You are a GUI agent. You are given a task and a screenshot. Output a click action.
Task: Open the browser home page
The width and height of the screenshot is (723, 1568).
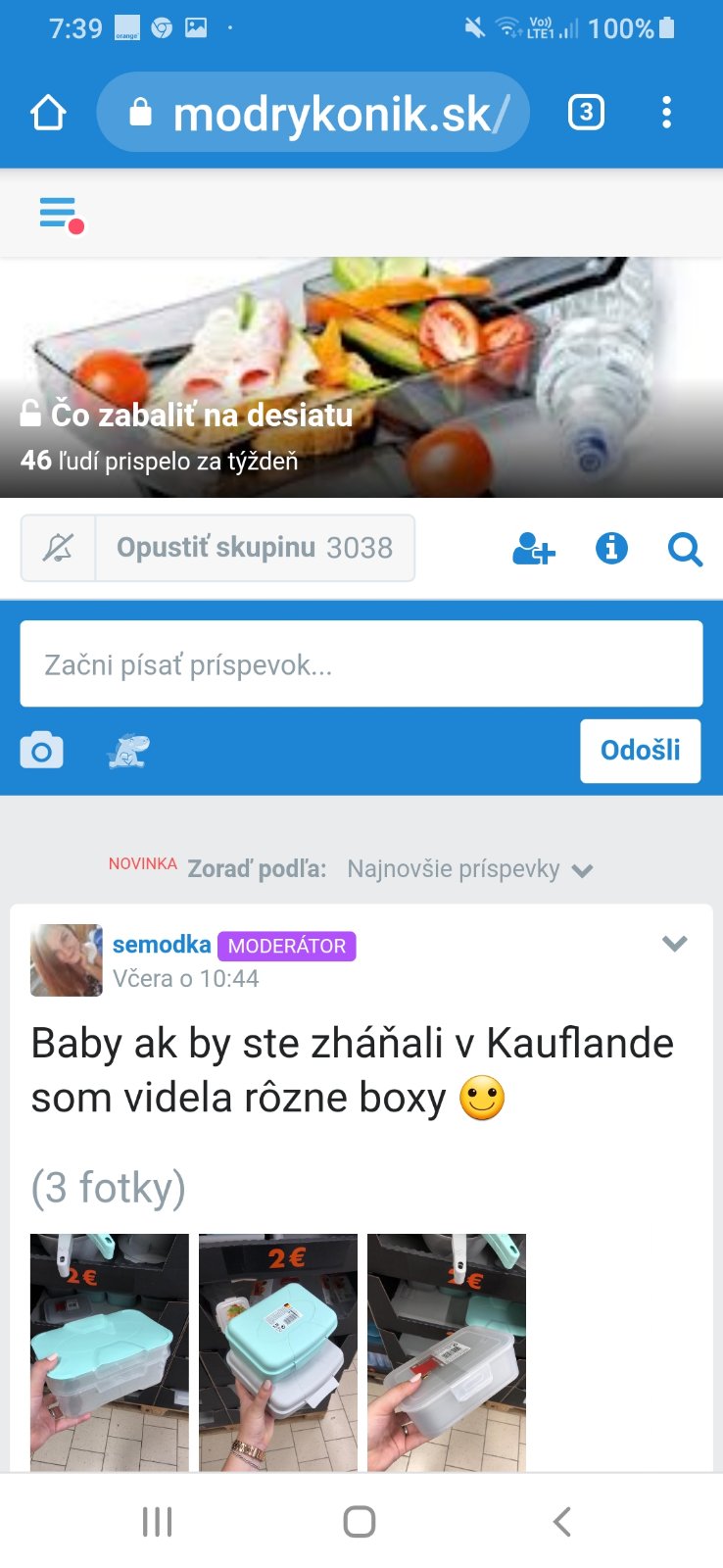[x=48, y=113]
